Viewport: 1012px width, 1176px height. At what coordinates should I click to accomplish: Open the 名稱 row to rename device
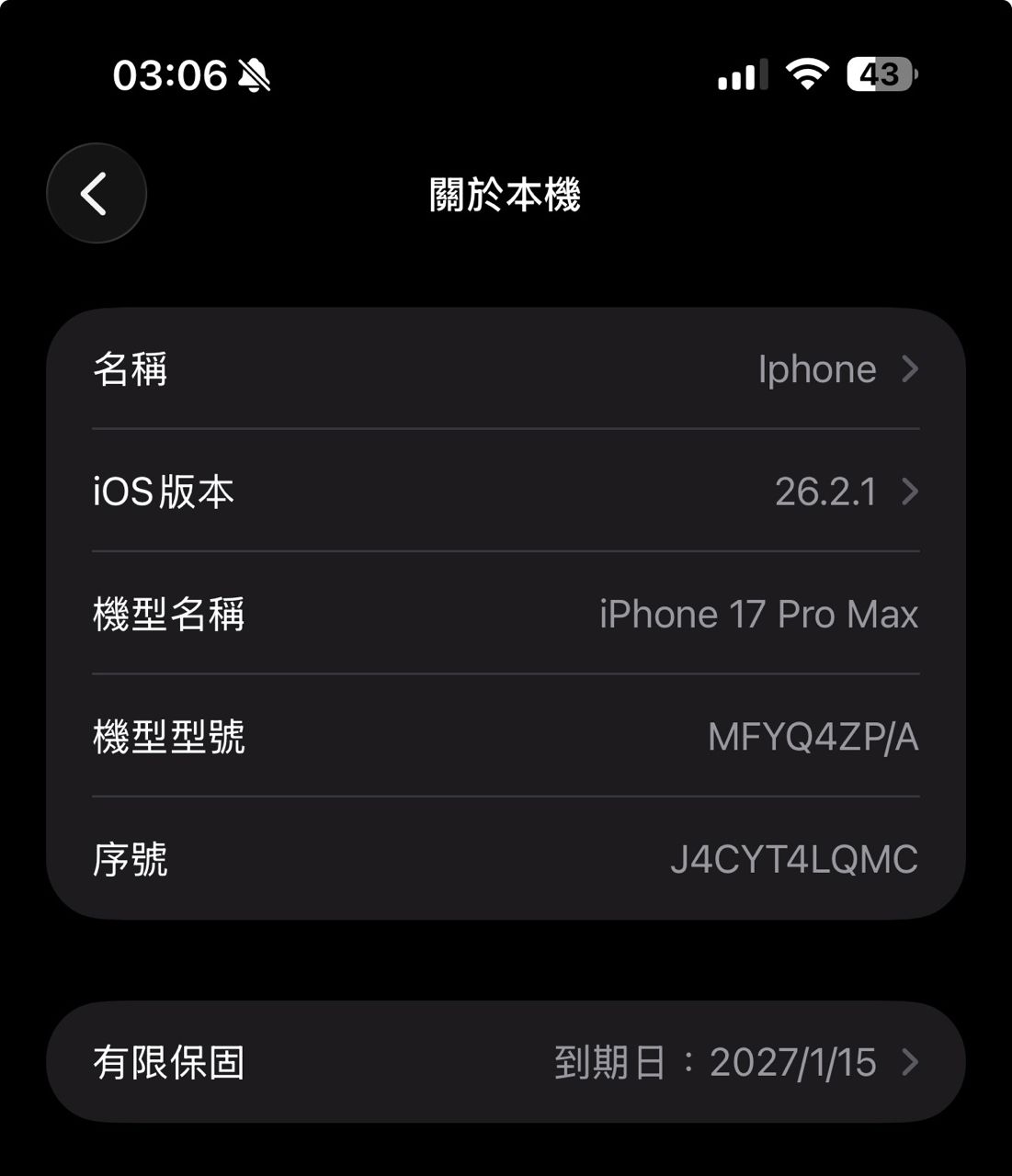(x=506, y=369)
